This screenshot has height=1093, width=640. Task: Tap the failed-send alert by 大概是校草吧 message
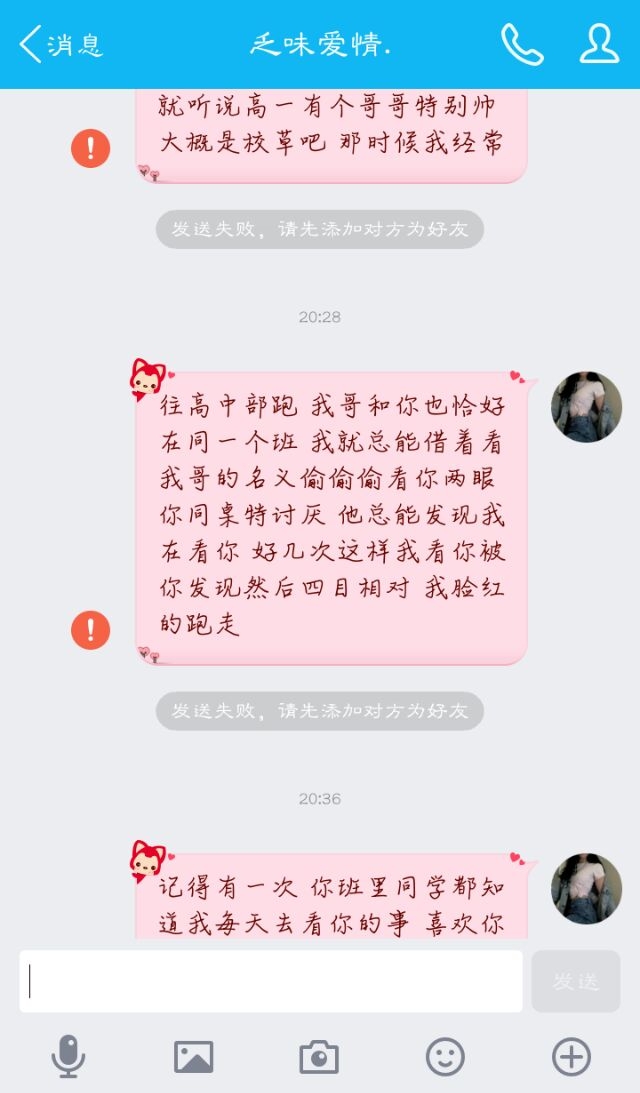[x=91, y=148]
